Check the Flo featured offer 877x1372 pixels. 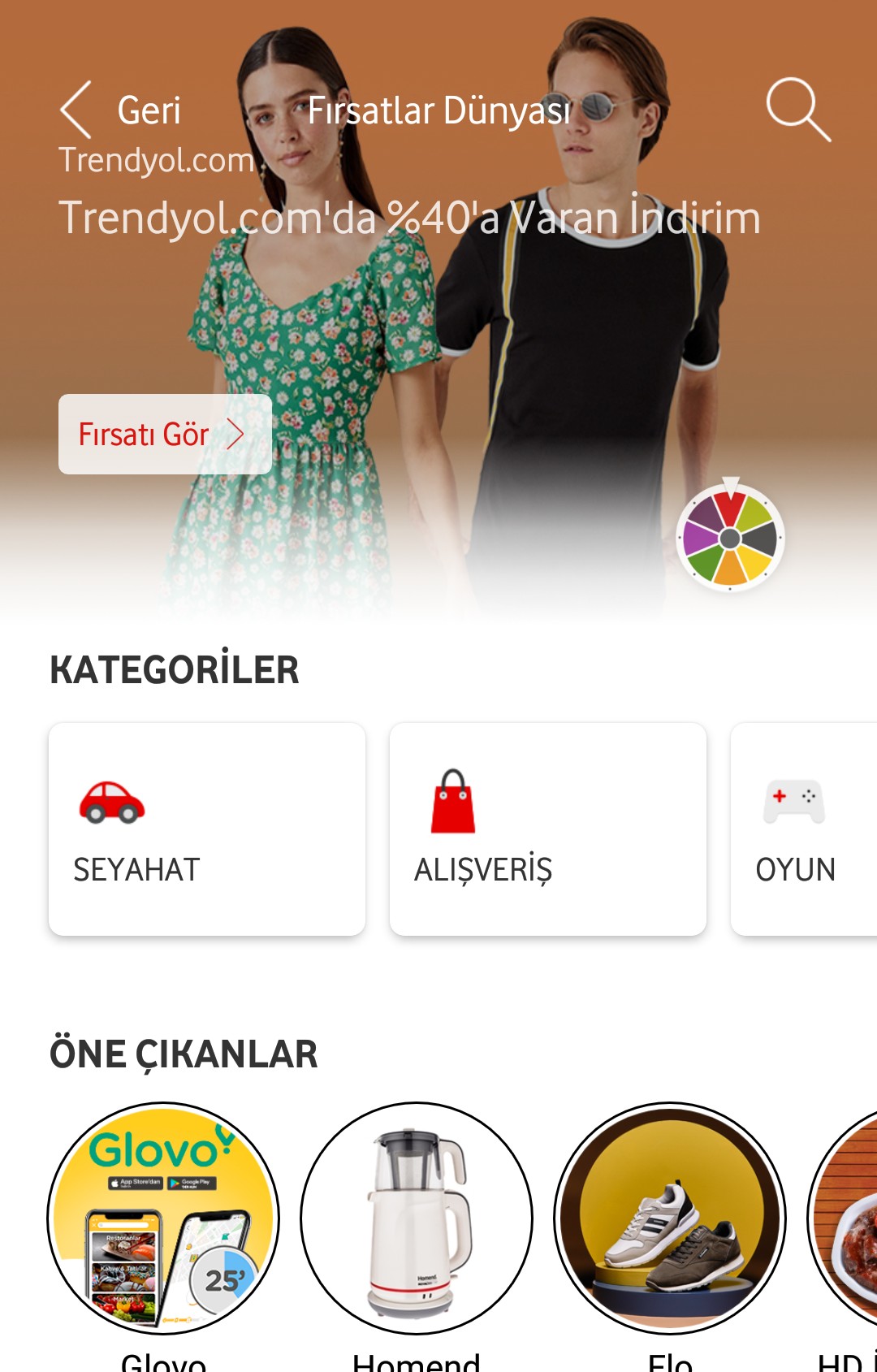tap(670, 1218)
